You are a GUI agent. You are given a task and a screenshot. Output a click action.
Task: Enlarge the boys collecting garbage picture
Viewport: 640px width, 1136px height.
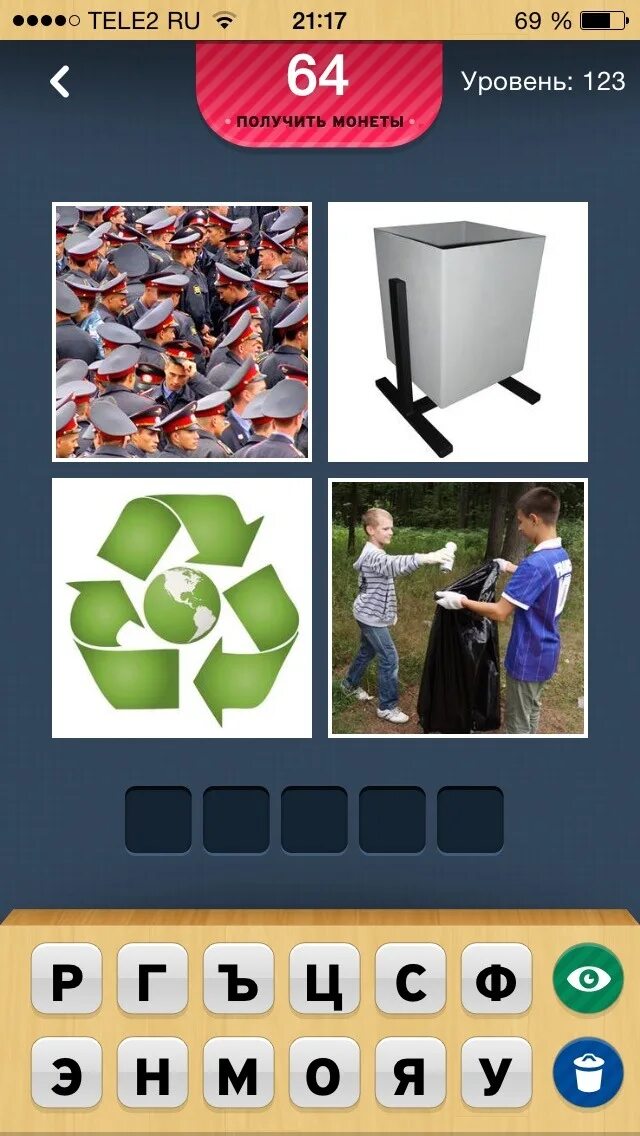coord(458,608)
